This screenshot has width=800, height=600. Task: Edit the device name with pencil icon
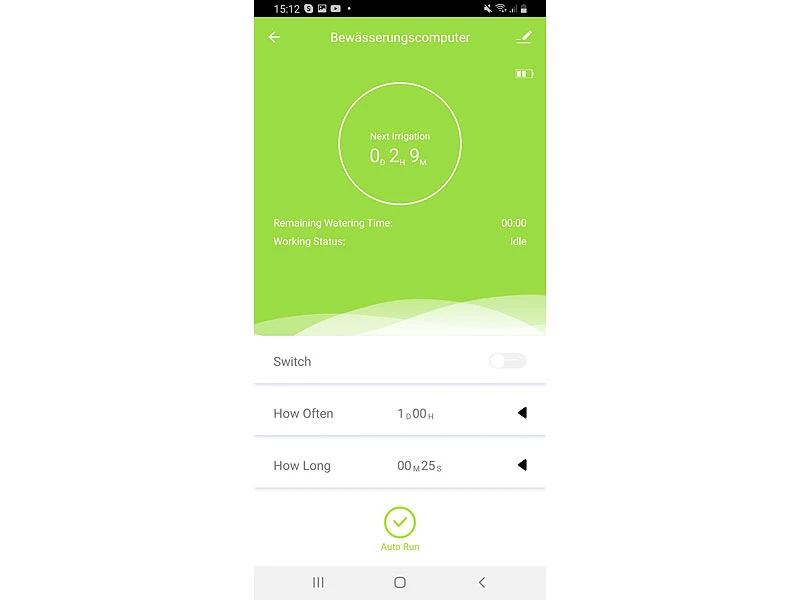coord(524,37)
